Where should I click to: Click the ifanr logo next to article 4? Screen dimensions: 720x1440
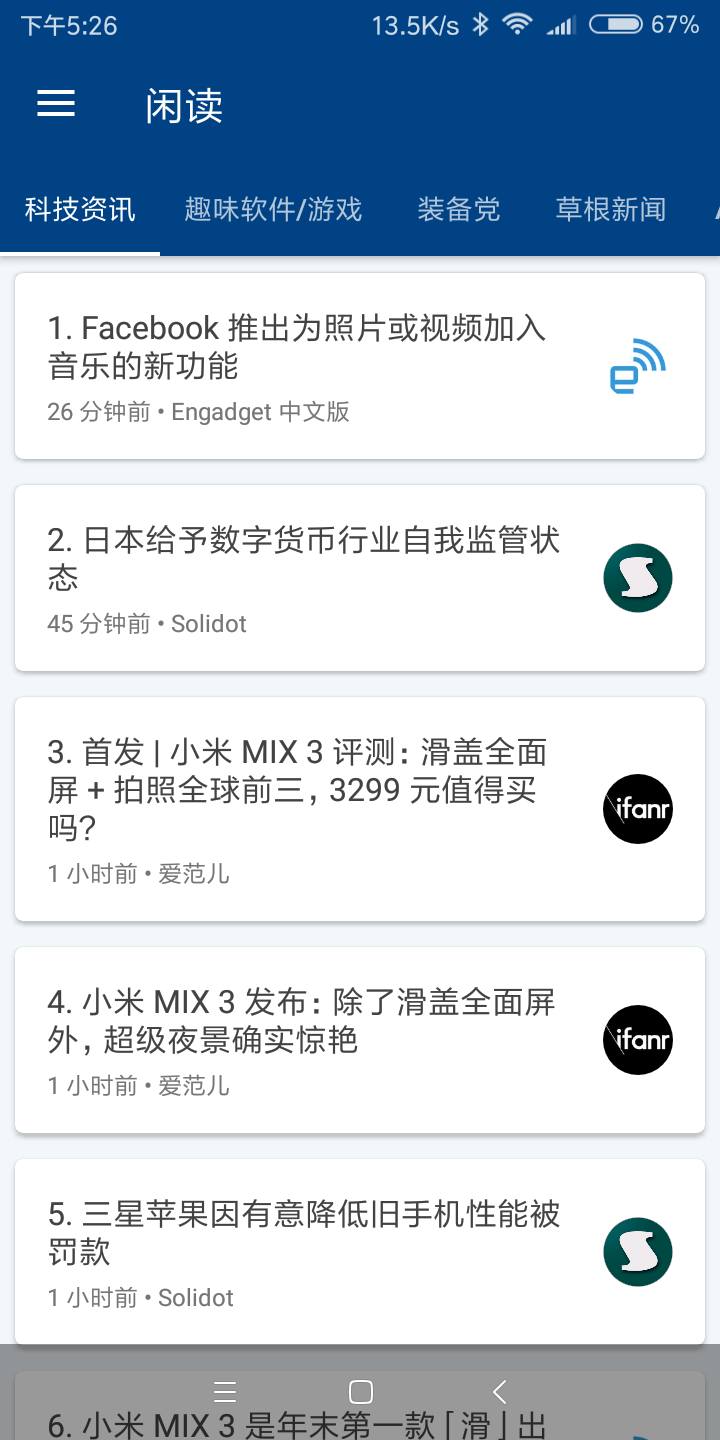[x=637, y=1040]
